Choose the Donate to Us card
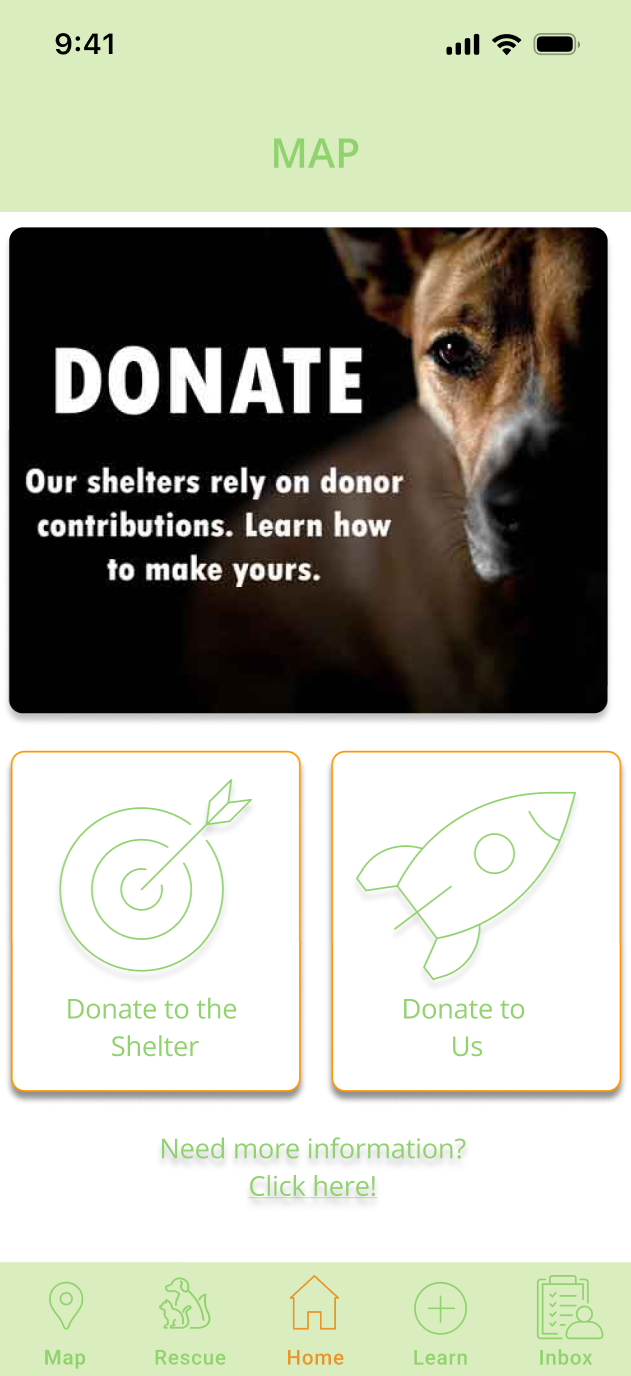631x1376 pixels. (x=476, y=920)
